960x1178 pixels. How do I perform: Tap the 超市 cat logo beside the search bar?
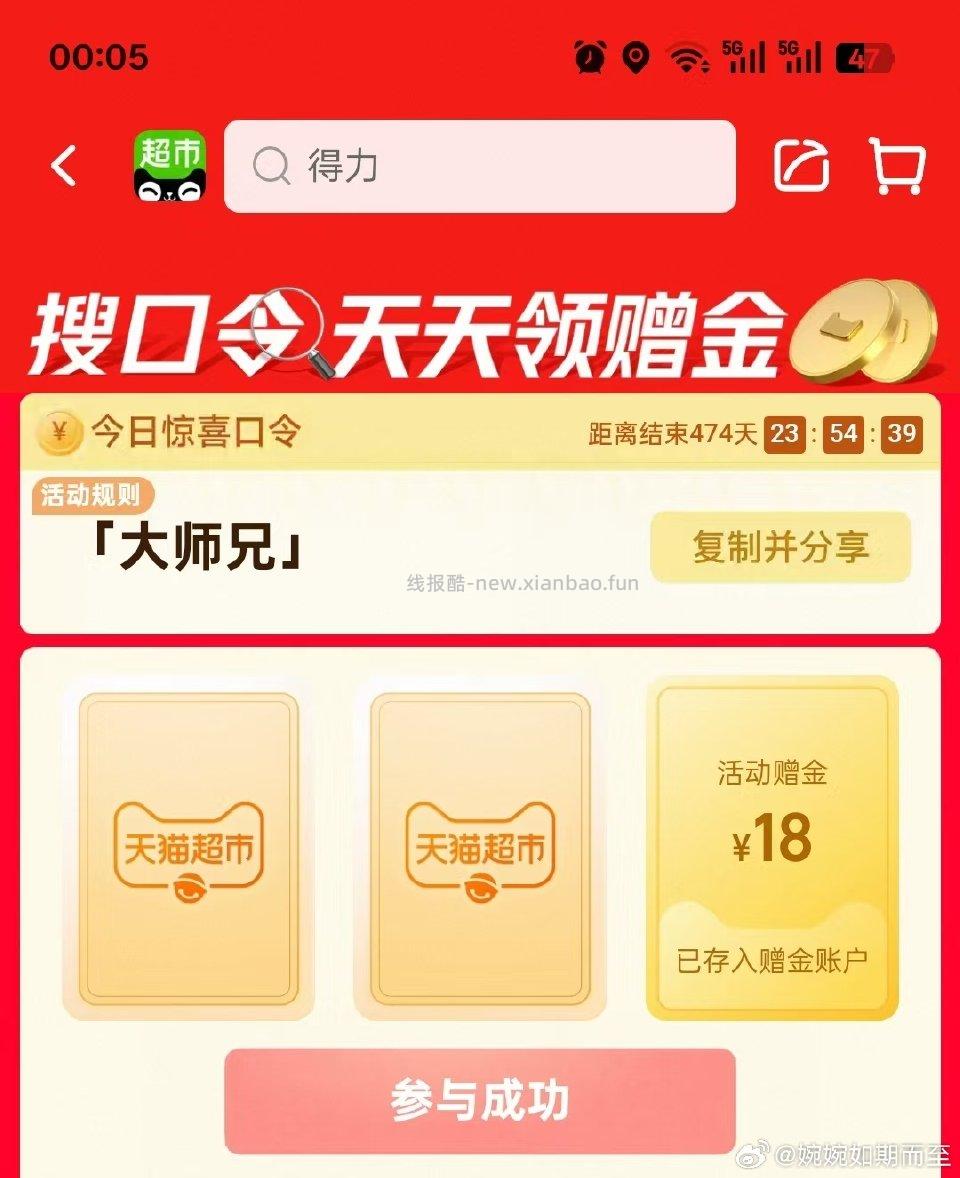coord(168,168)
